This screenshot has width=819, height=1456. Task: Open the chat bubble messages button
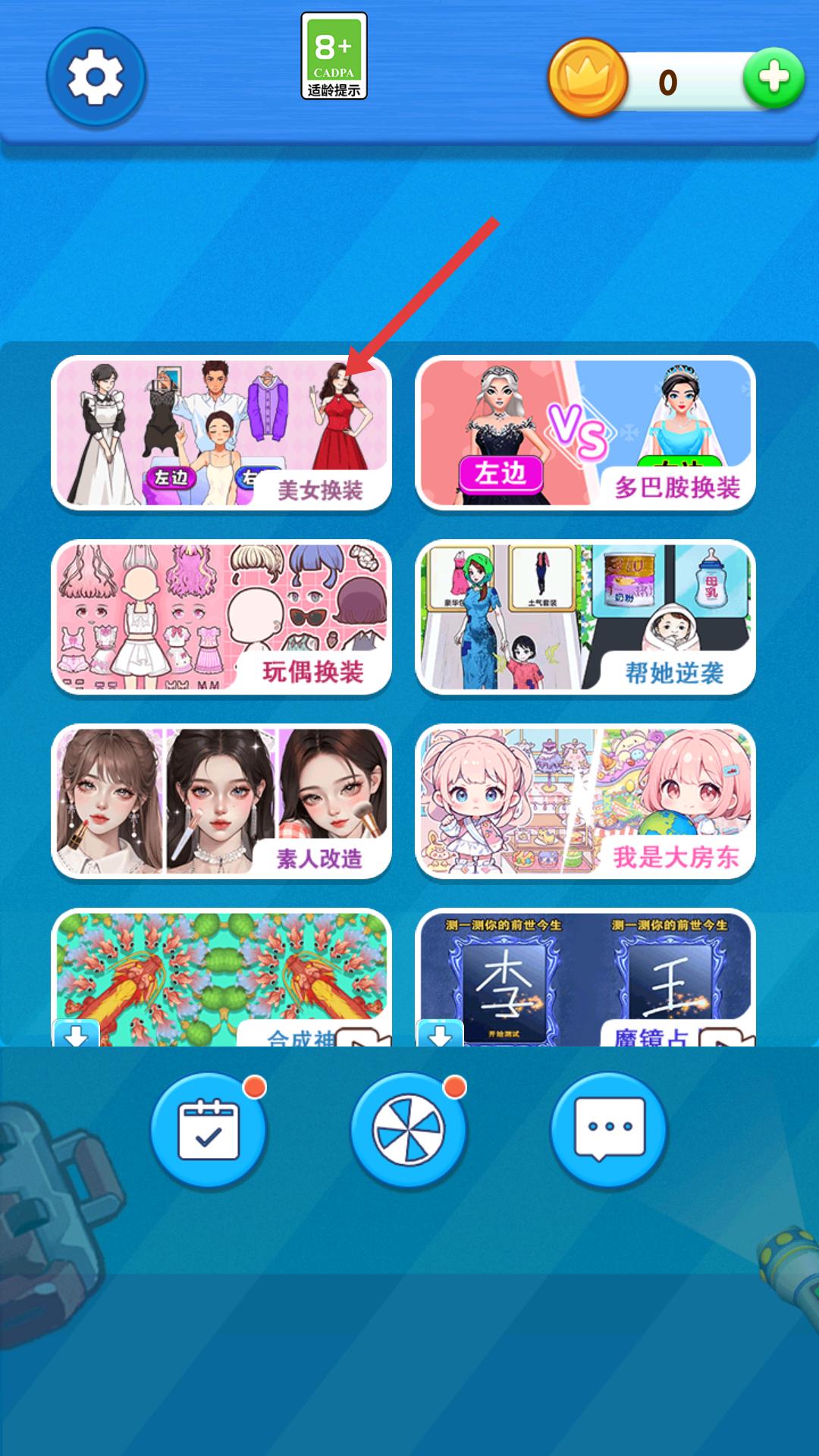[609, 1130]
